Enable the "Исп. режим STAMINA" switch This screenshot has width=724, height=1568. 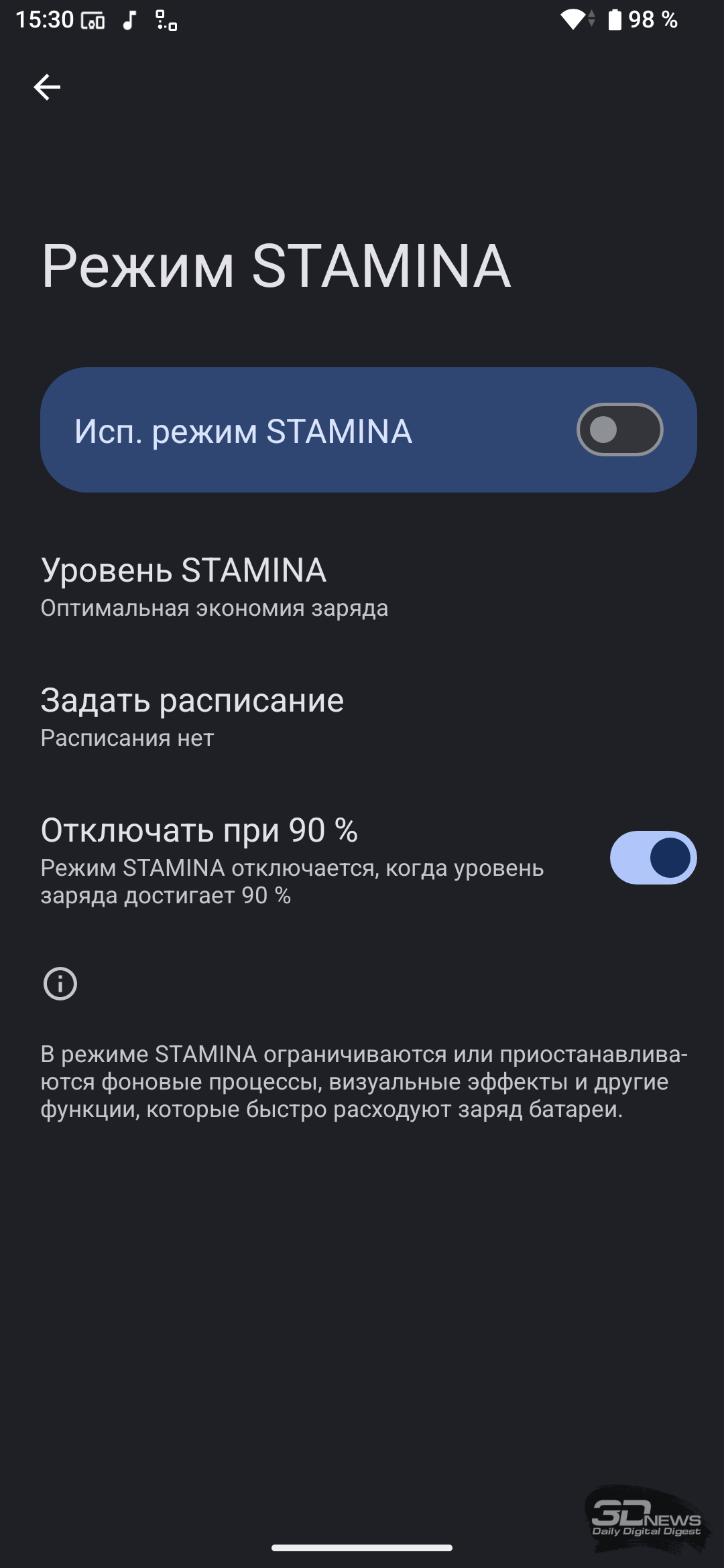pos(619,430)
